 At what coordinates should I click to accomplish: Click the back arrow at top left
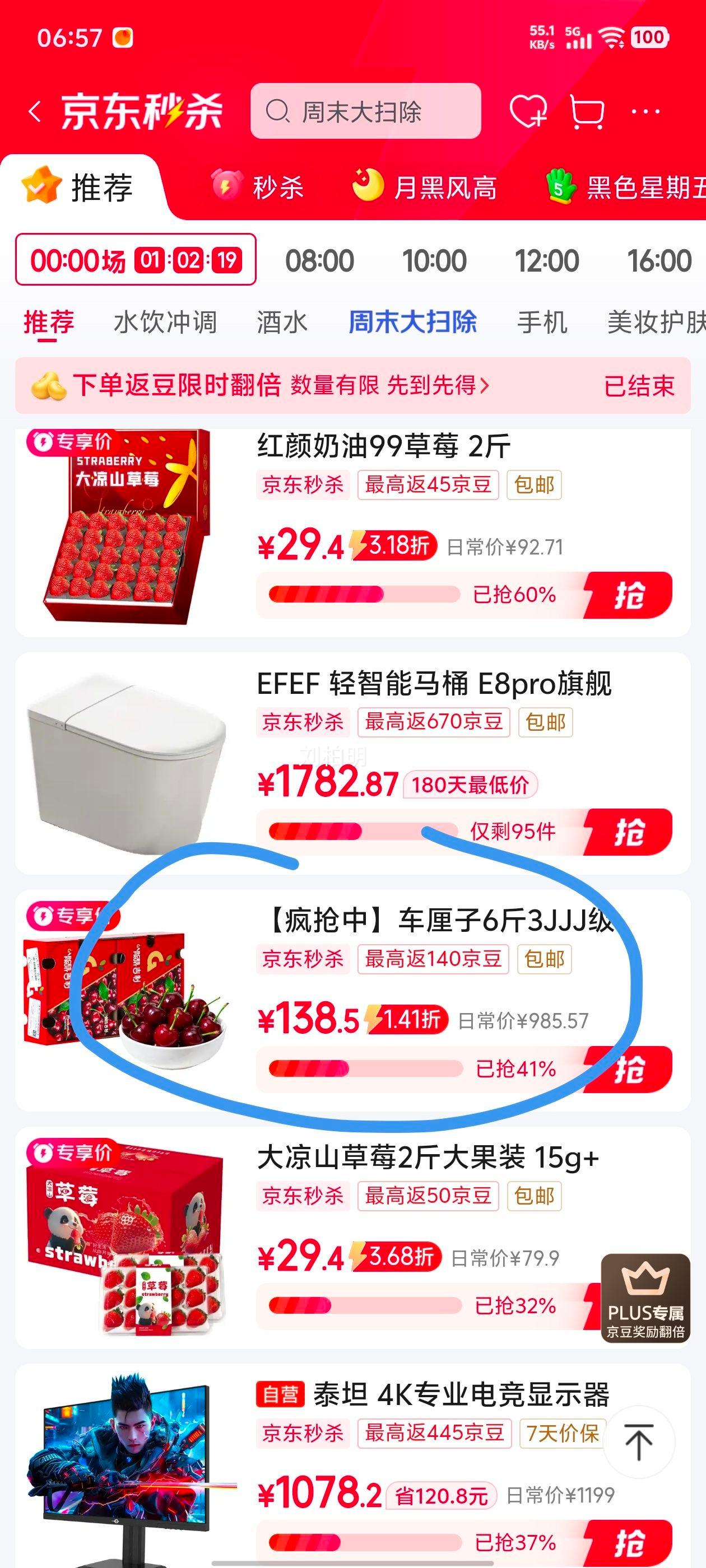[x=35, y=111]
